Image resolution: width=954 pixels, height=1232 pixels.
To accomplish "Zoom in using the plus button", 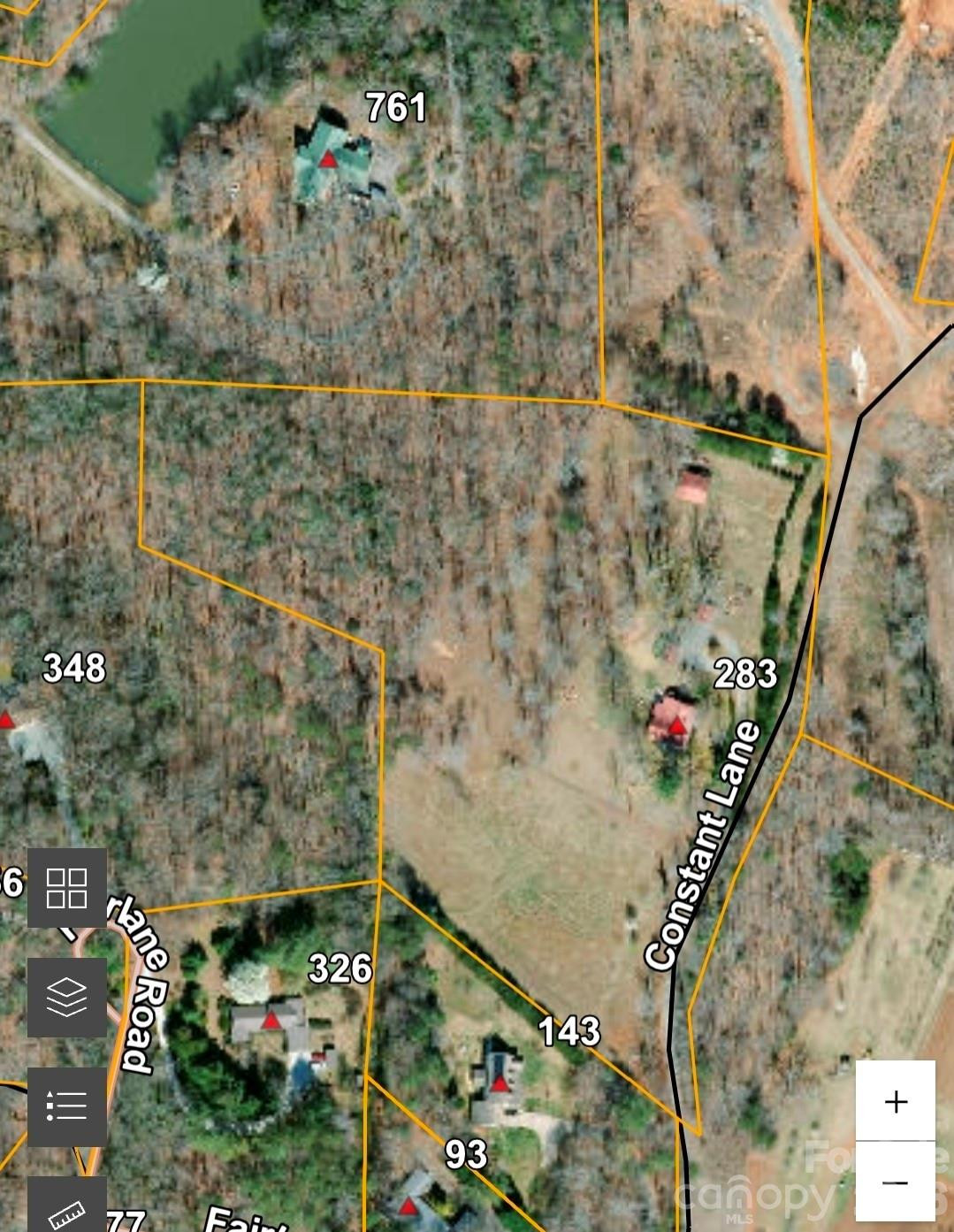I will coord(897,1100).
